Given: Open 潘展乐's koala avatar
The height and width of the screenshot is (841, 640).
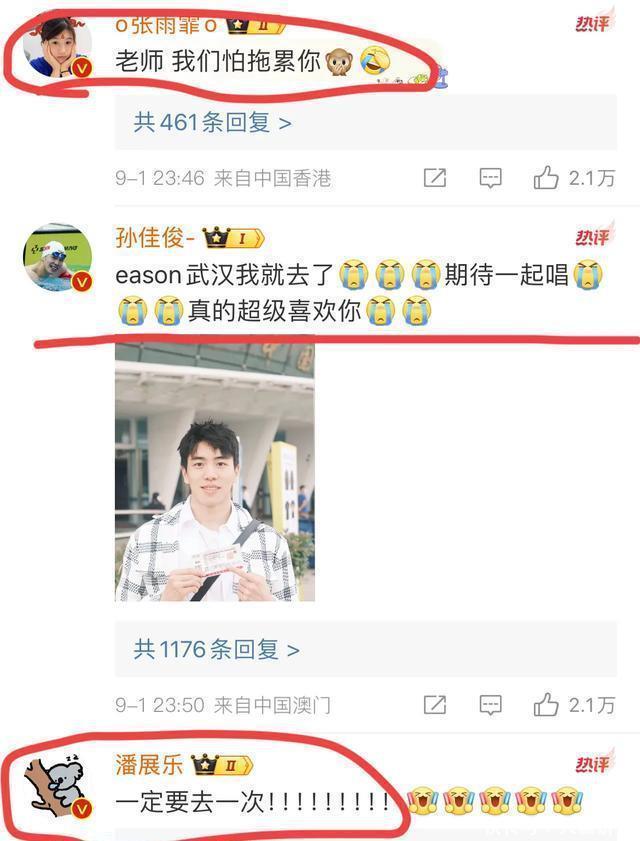Looking at the screenshot, I should coord(57,785).
